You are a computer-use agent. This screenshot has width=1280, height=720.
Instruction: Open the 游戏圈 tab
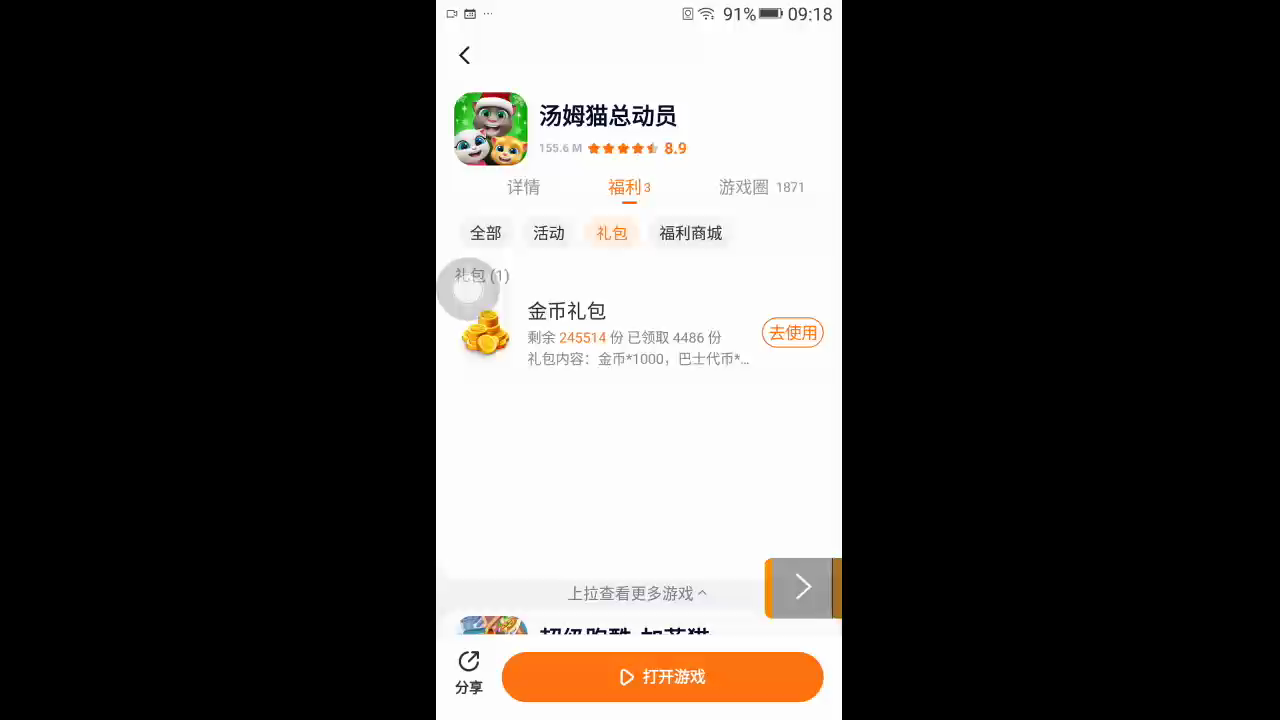click(744, 187)
